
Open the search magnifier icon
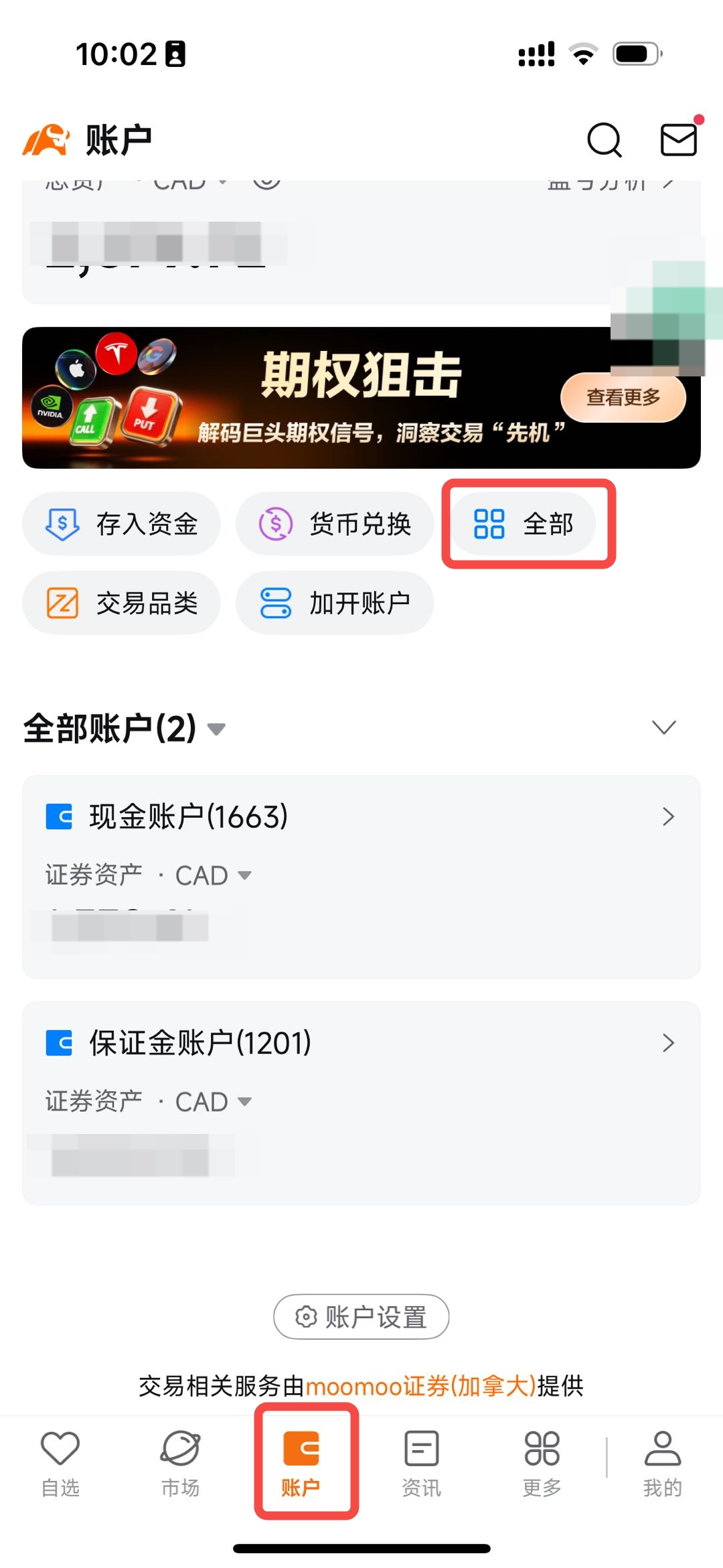[604, 140]
